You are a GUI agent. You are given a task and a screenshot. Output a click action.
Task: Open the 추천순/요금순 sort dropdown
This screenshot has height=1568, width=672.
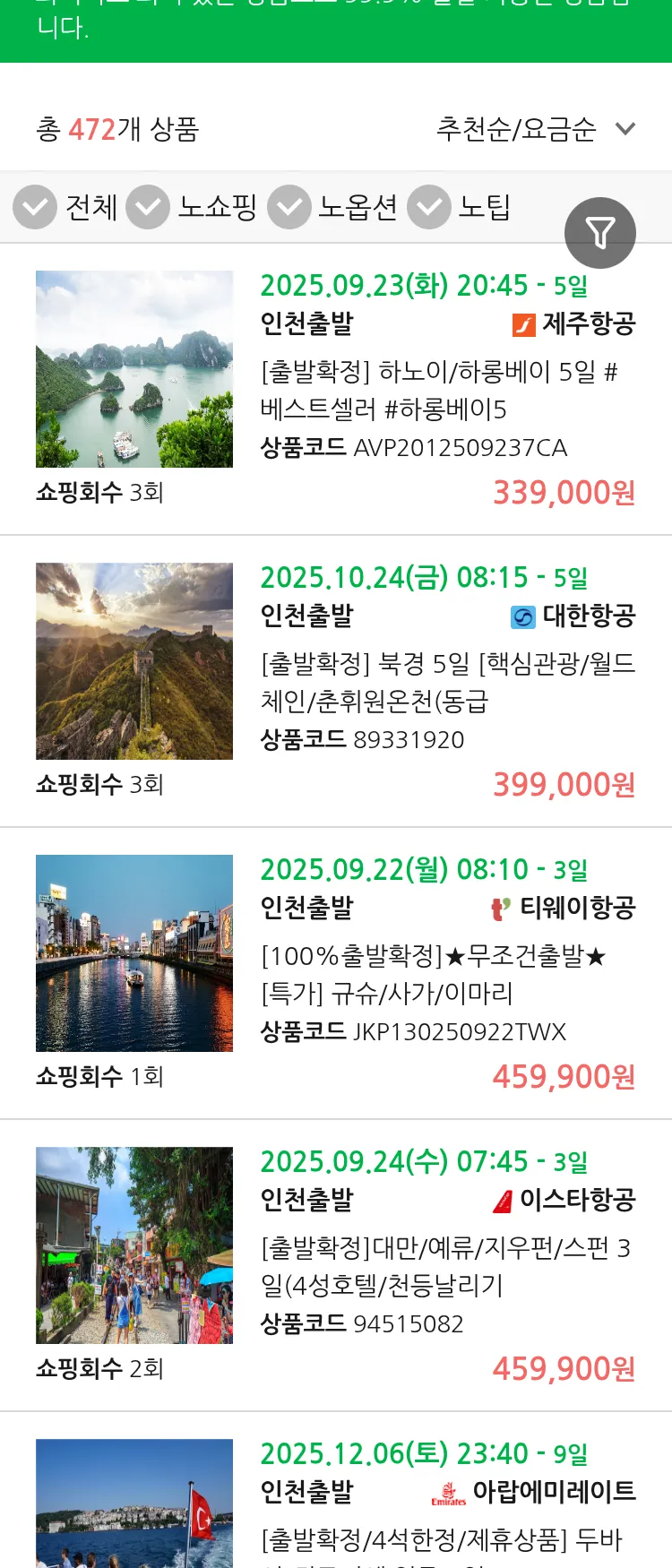(x=515, y=129)
